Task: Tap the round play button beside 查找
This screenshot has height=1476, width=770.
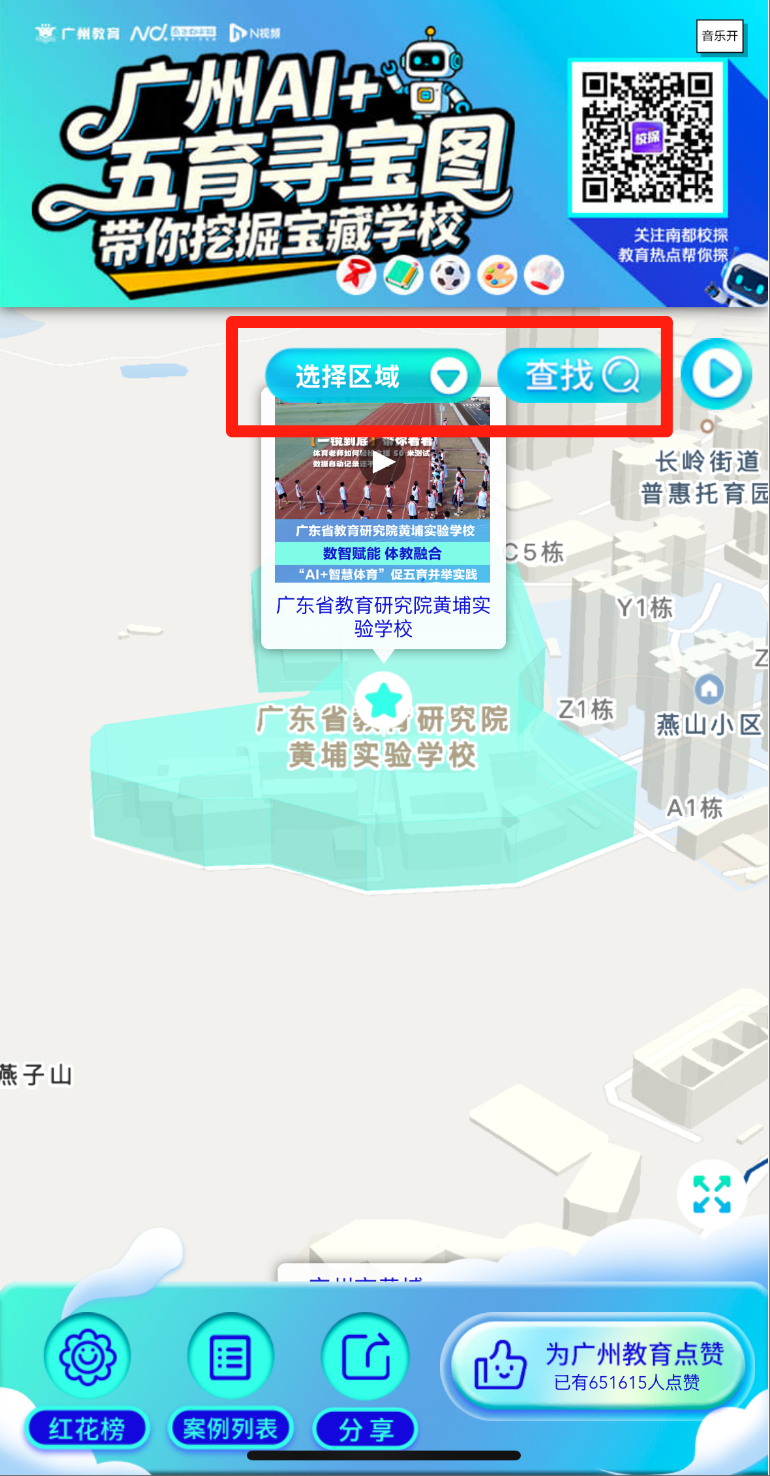Action: [716, 375]
